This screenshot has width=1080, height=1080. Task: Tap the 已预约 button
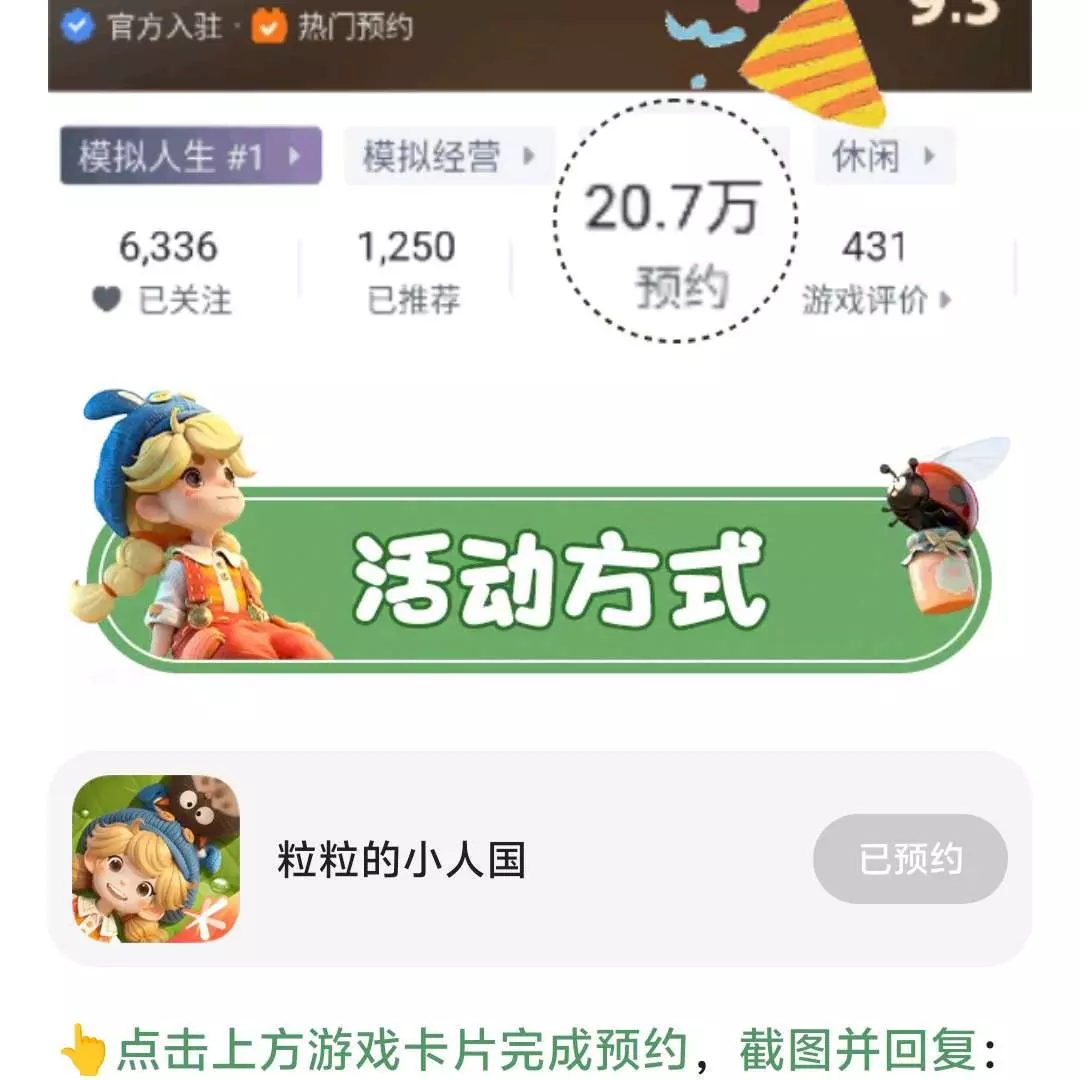[x=910, y=860]
